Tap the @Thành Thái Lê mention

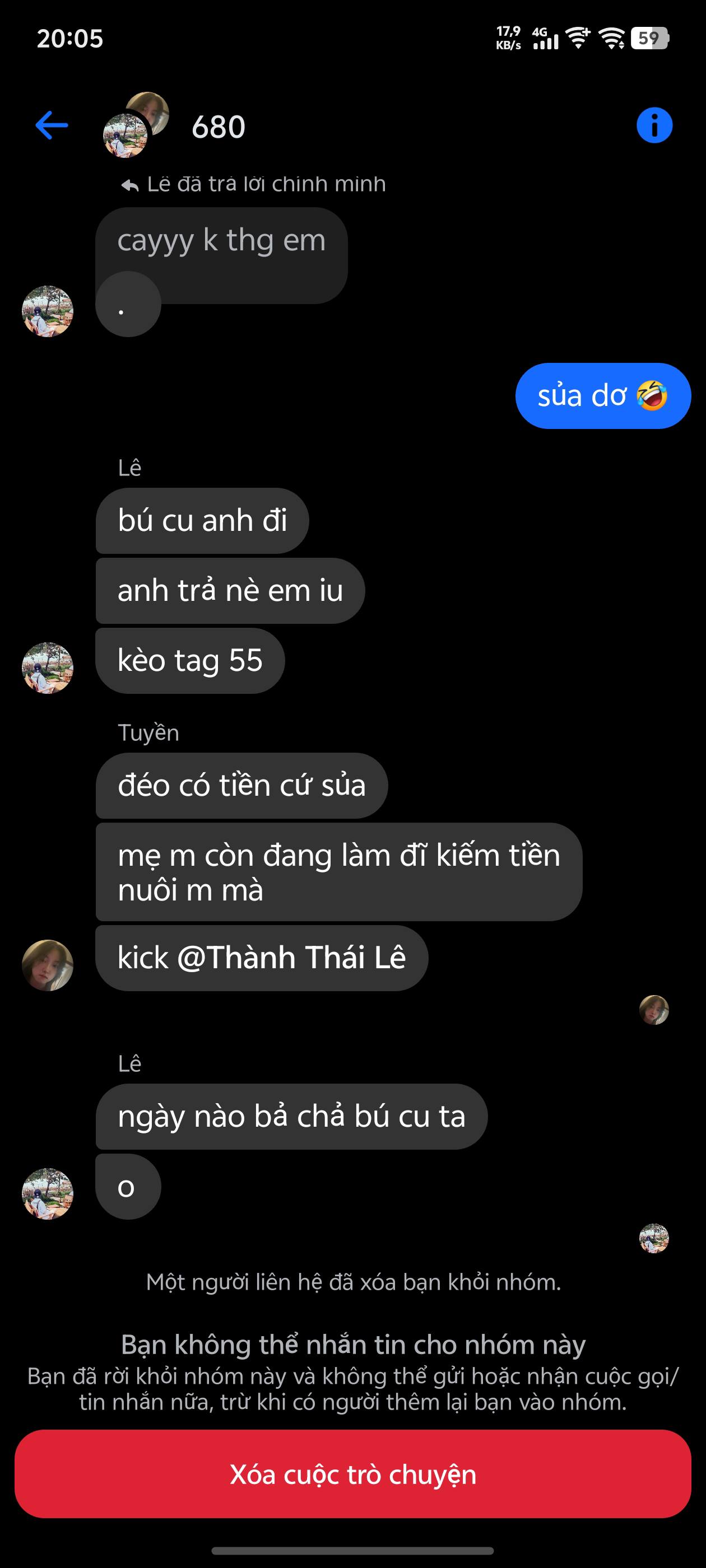click(x=291, y=958)
